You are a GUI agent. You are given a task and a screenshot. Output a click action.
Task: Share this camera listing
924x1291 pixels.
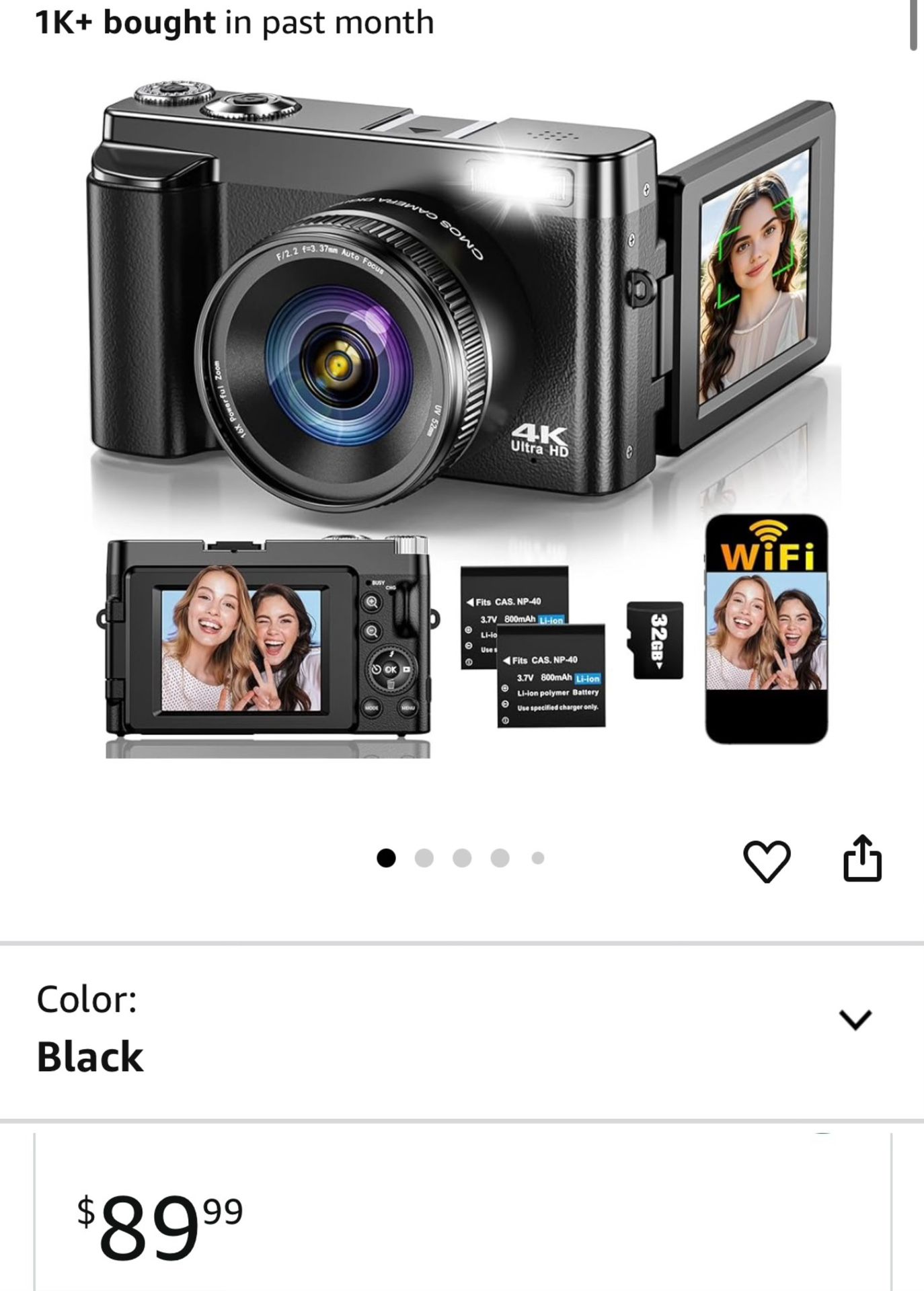click(x=862, y=859)
